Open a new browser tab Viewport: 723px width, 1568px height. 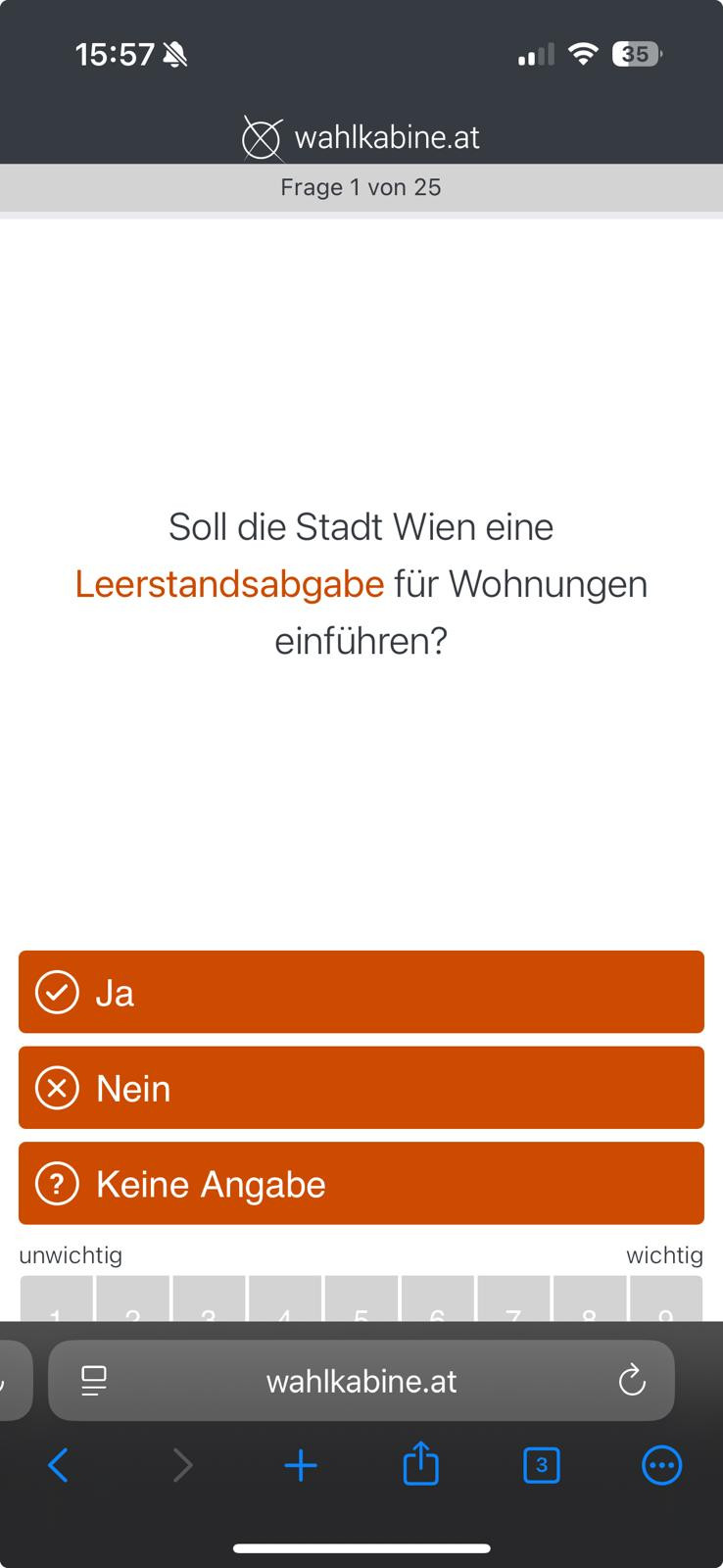(301, 1466)
